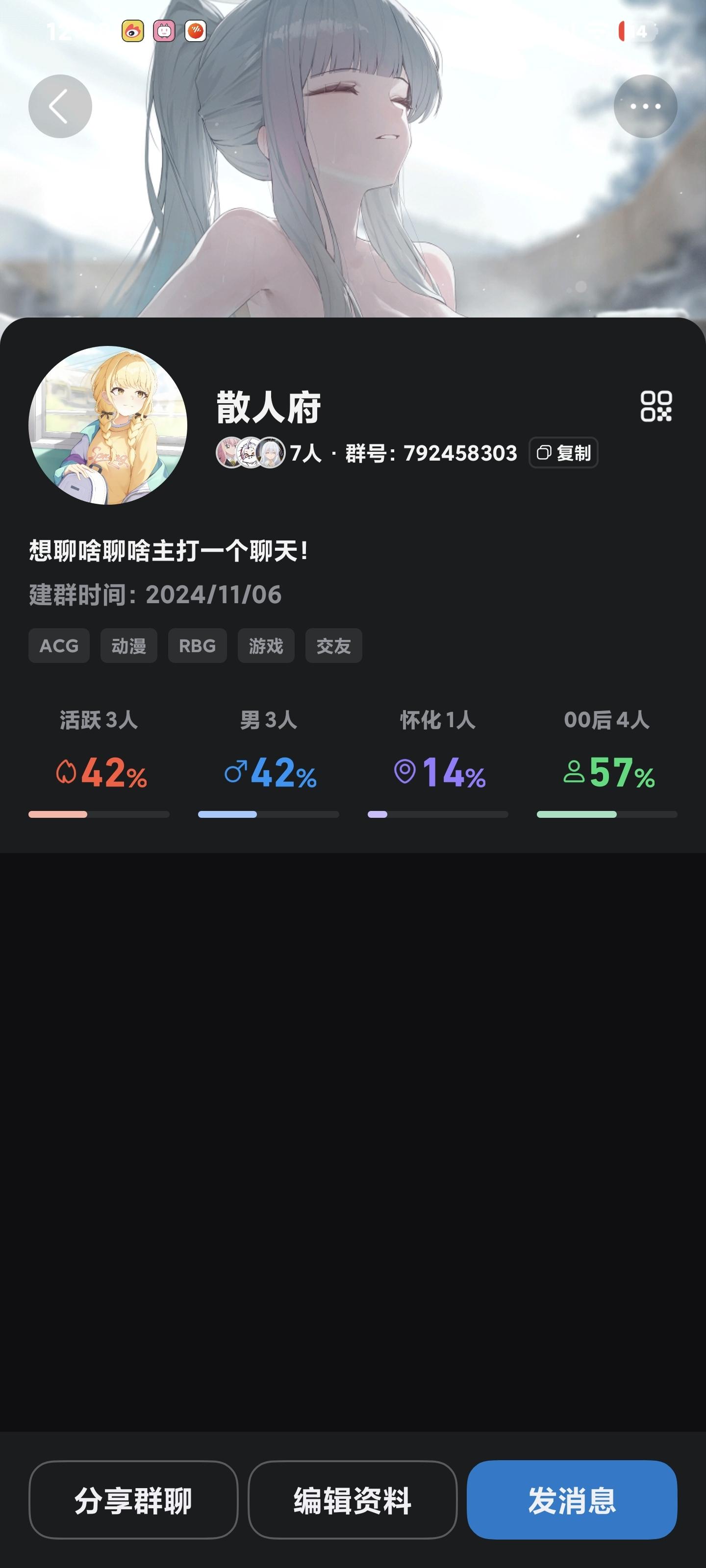
Task: Tap 发消息 to send a message
Action: coord(571,1500)
